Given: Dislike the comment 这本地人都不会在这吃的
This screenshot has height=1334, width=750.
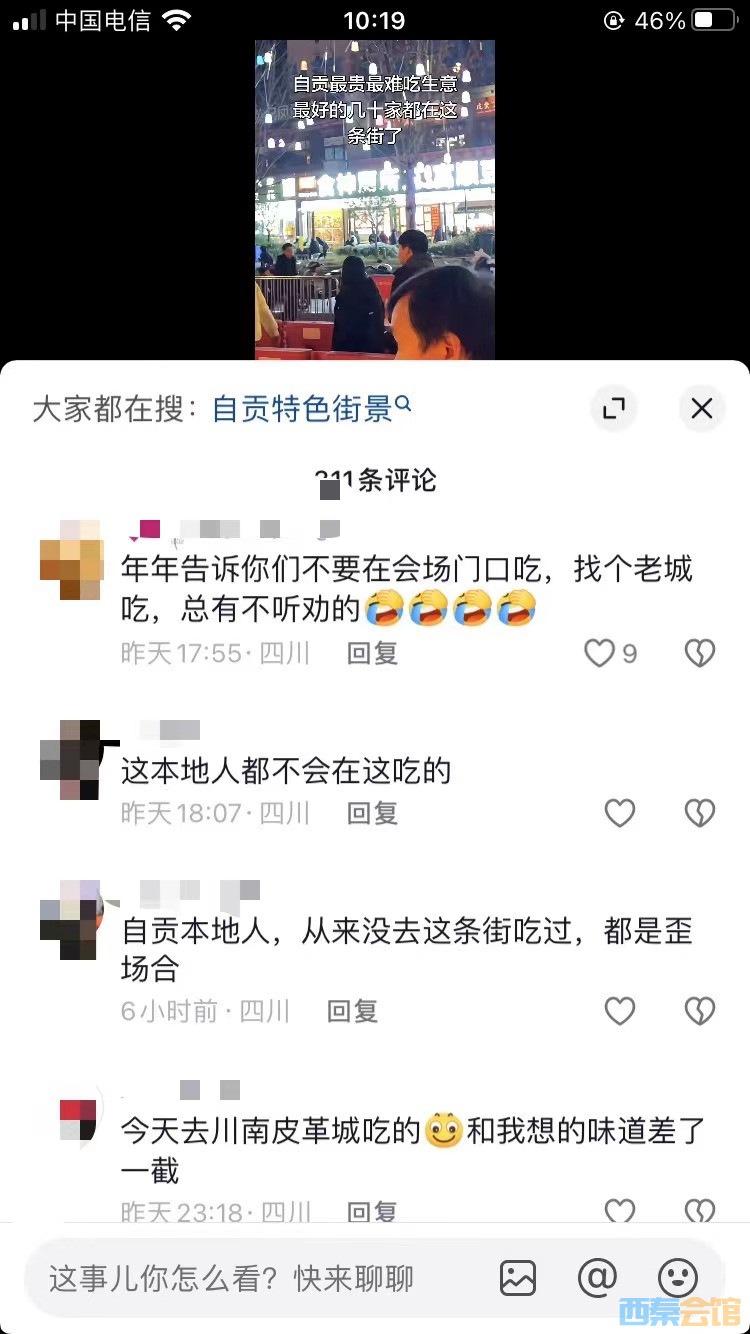Looking at the screenshot, I should (700, 813).
